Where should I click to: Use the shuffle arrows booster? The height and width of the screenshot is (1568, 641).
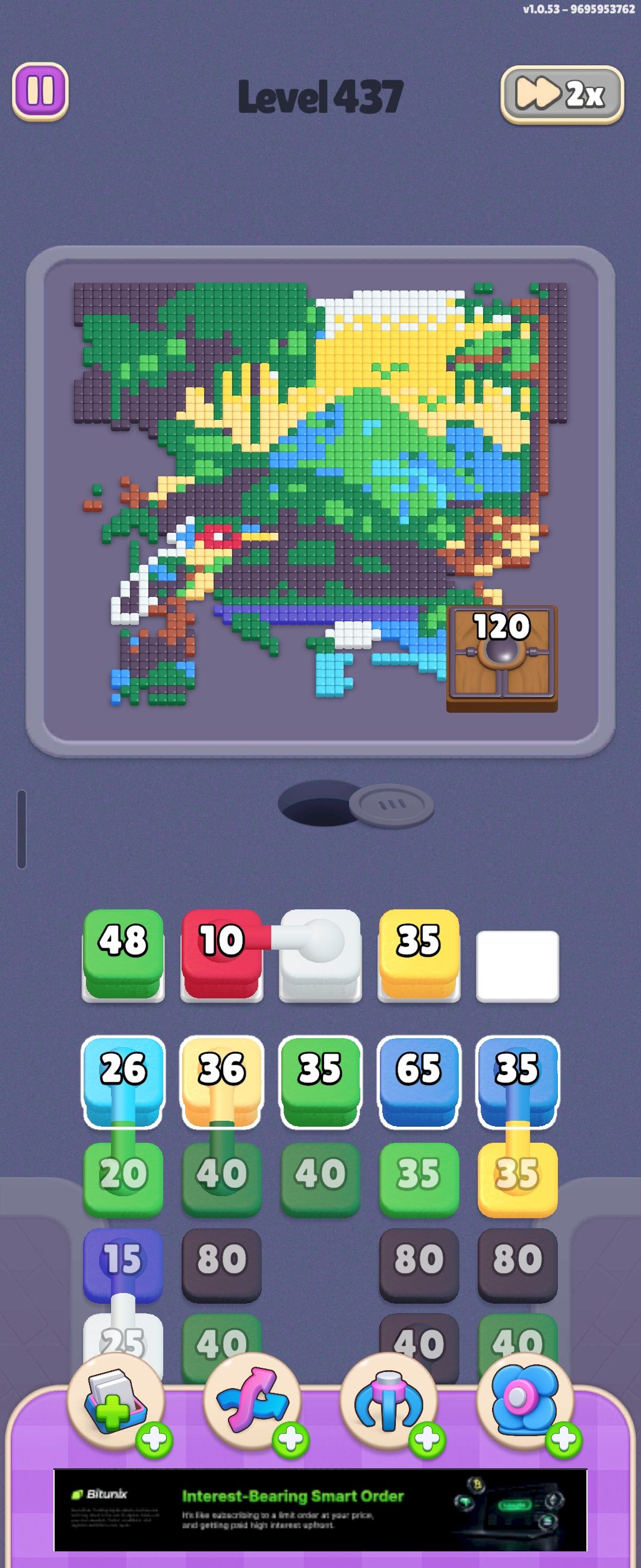252,1402
